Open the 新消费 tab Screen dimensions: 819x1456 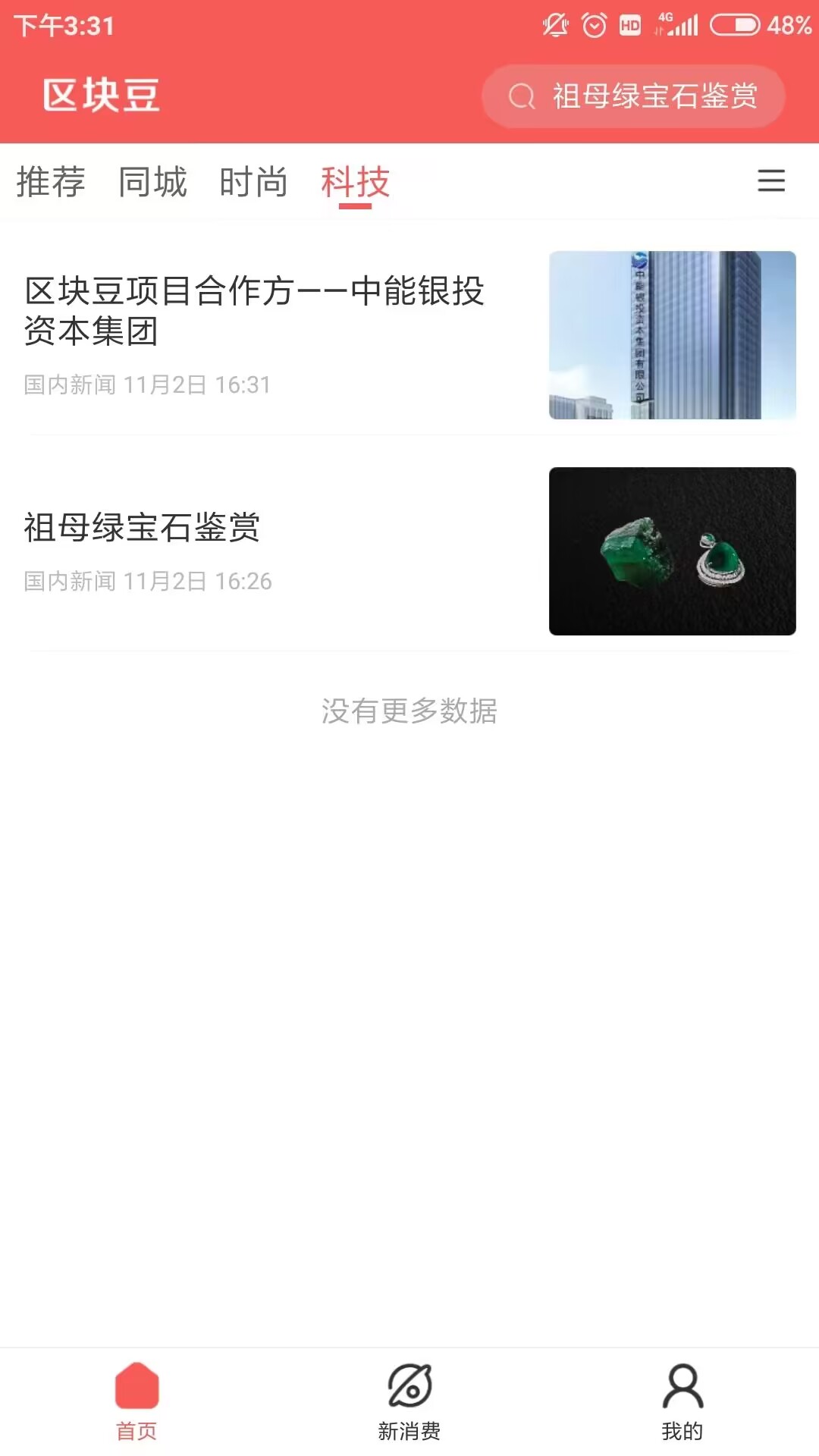coord(409,1400)
